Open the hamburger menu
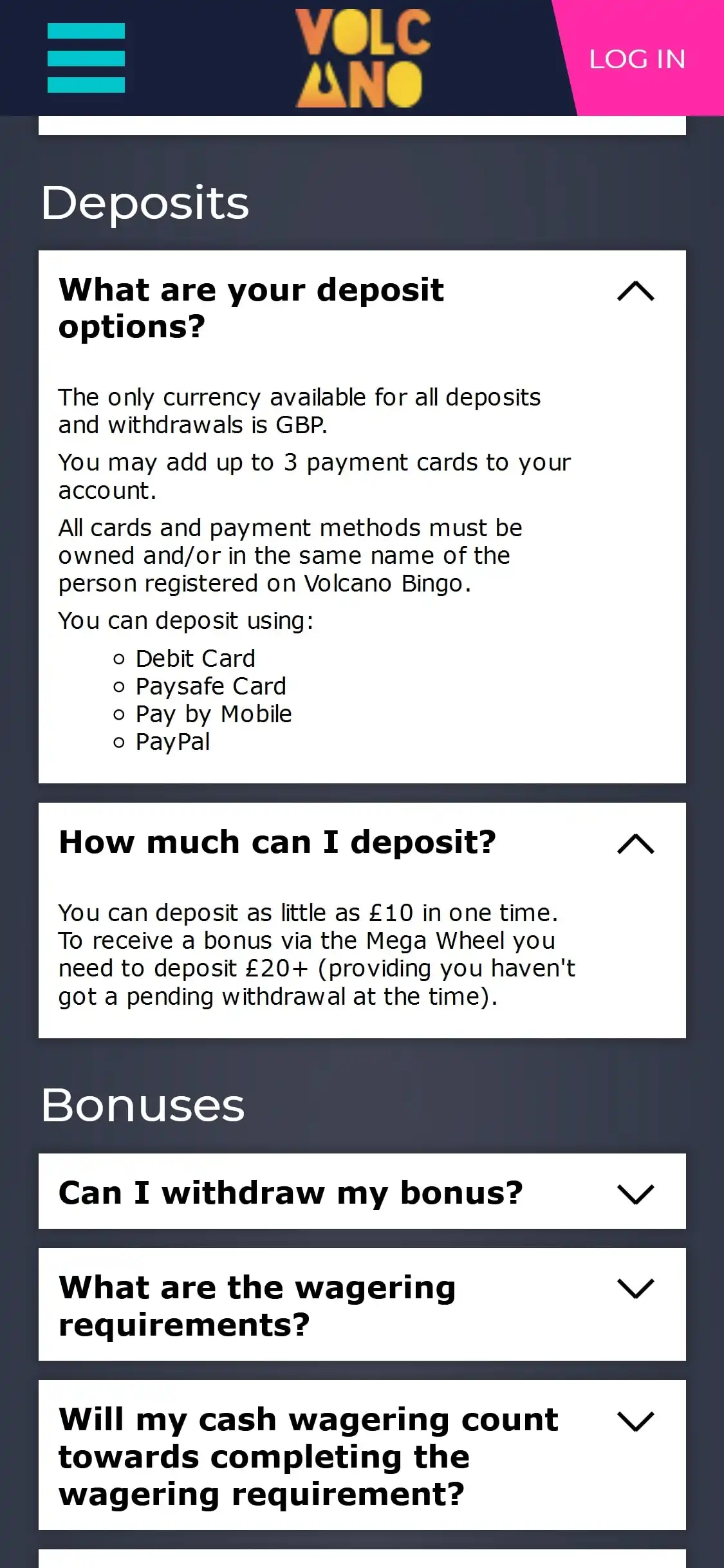The height and width of the screenshot is (1568, 724). click(x=86, y=58)
